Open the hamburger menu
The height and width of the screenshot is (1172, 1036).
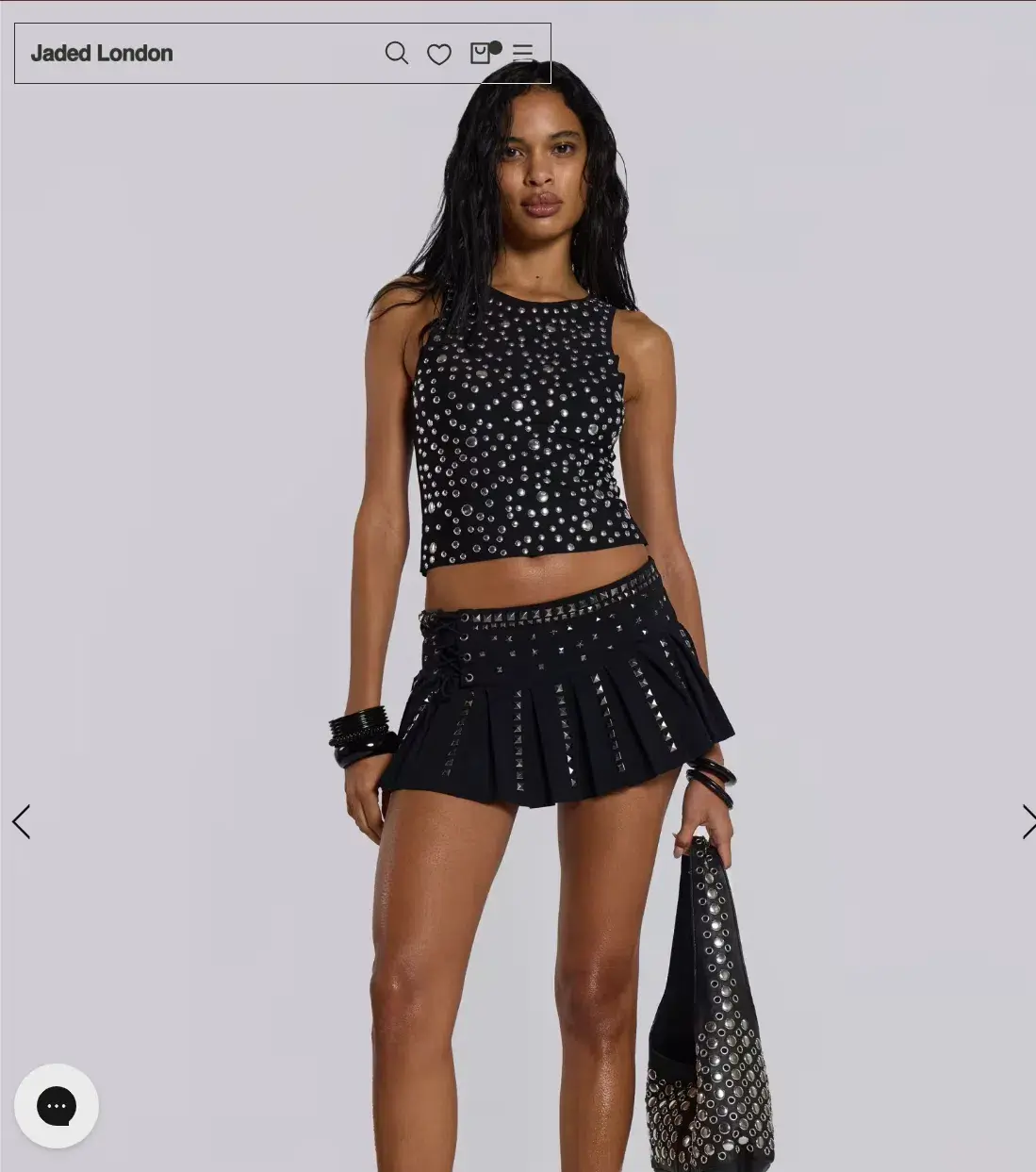[523, 54]
